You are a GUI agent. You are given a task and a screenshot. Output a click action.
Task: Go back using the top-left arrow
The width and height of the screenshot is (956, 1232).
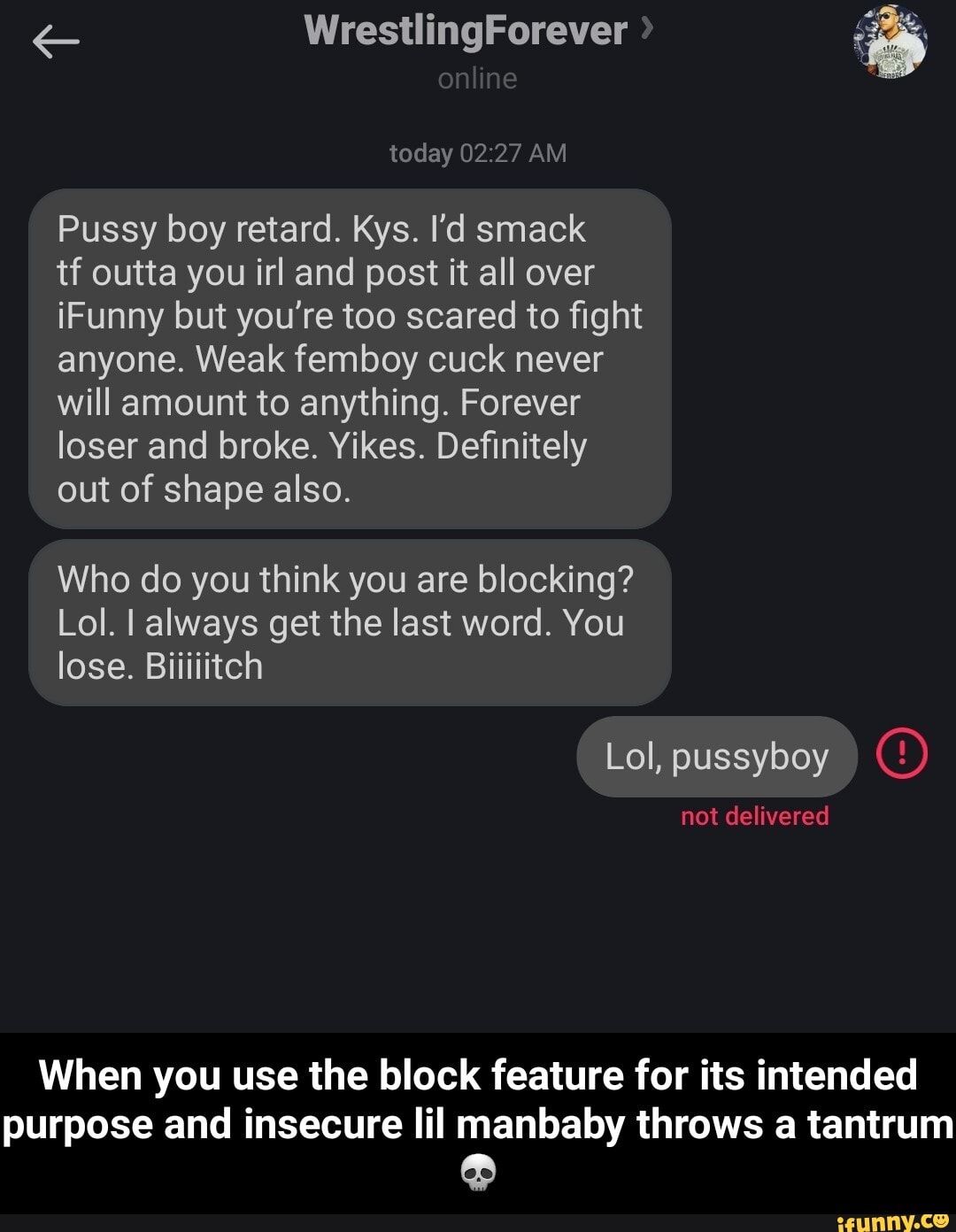pyautogui.click(x=56, y=41)
